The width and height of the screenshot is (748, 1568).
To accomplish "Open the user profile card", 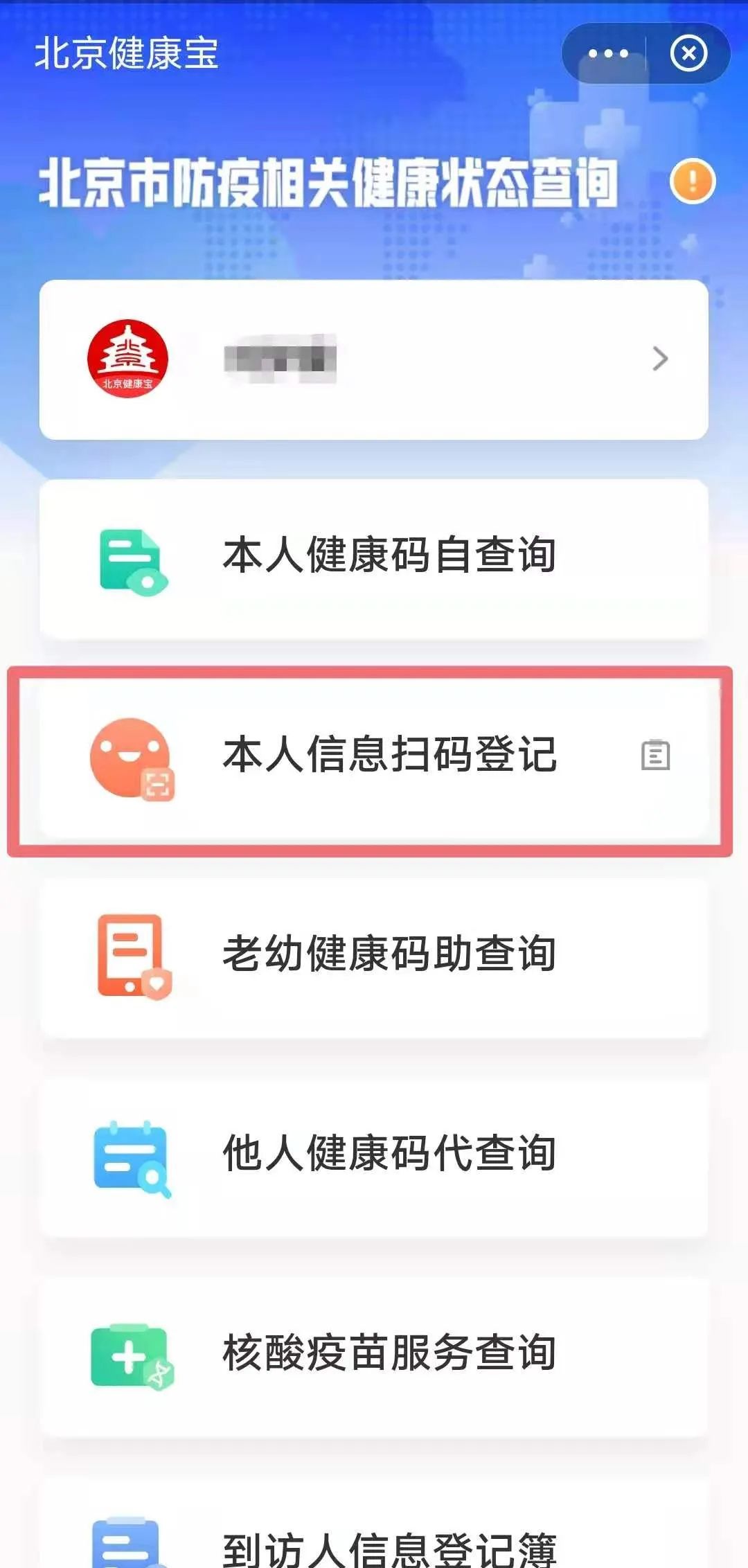I will pyautogui.click(x=374, y=359).
